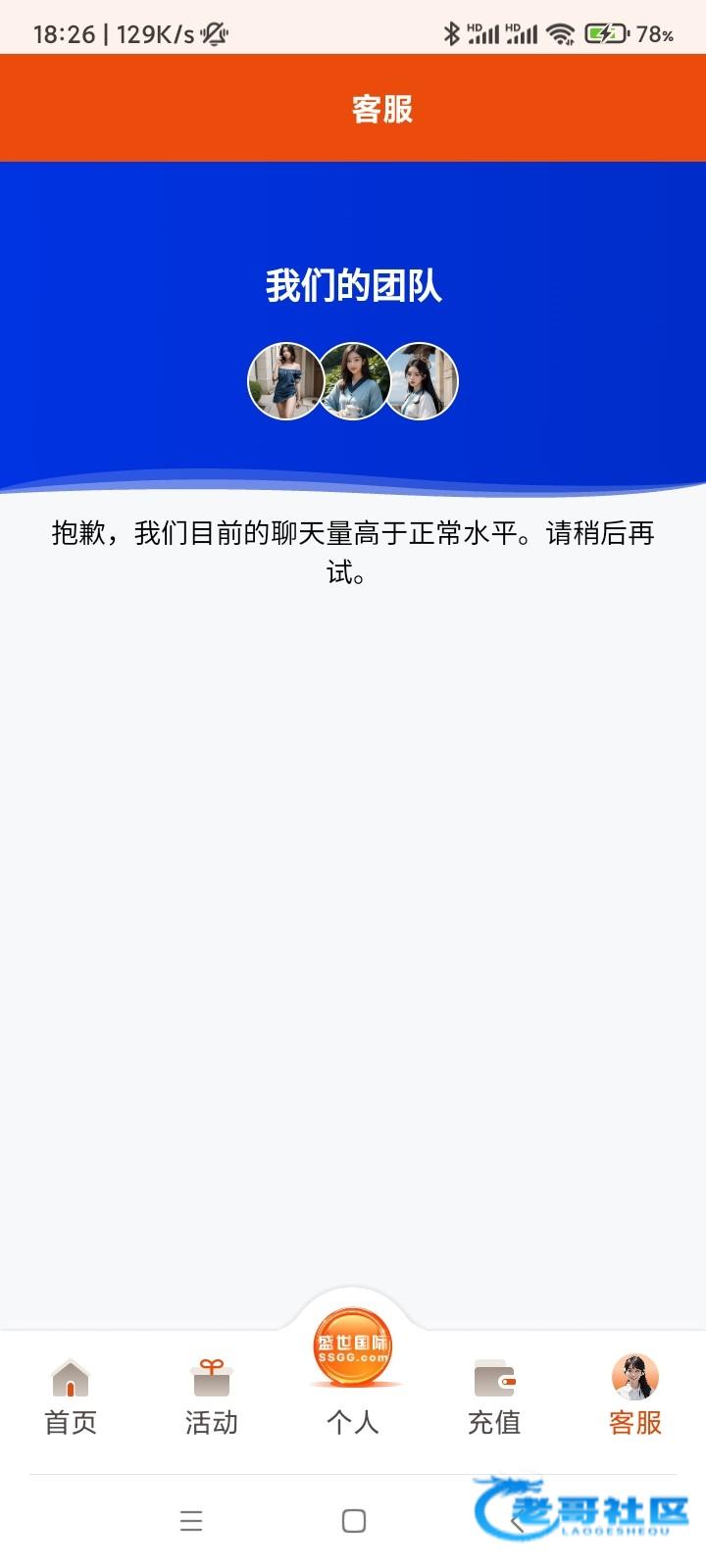Select the 客服 tab
706x1568 pixels.
click(x=635, y=1396)
